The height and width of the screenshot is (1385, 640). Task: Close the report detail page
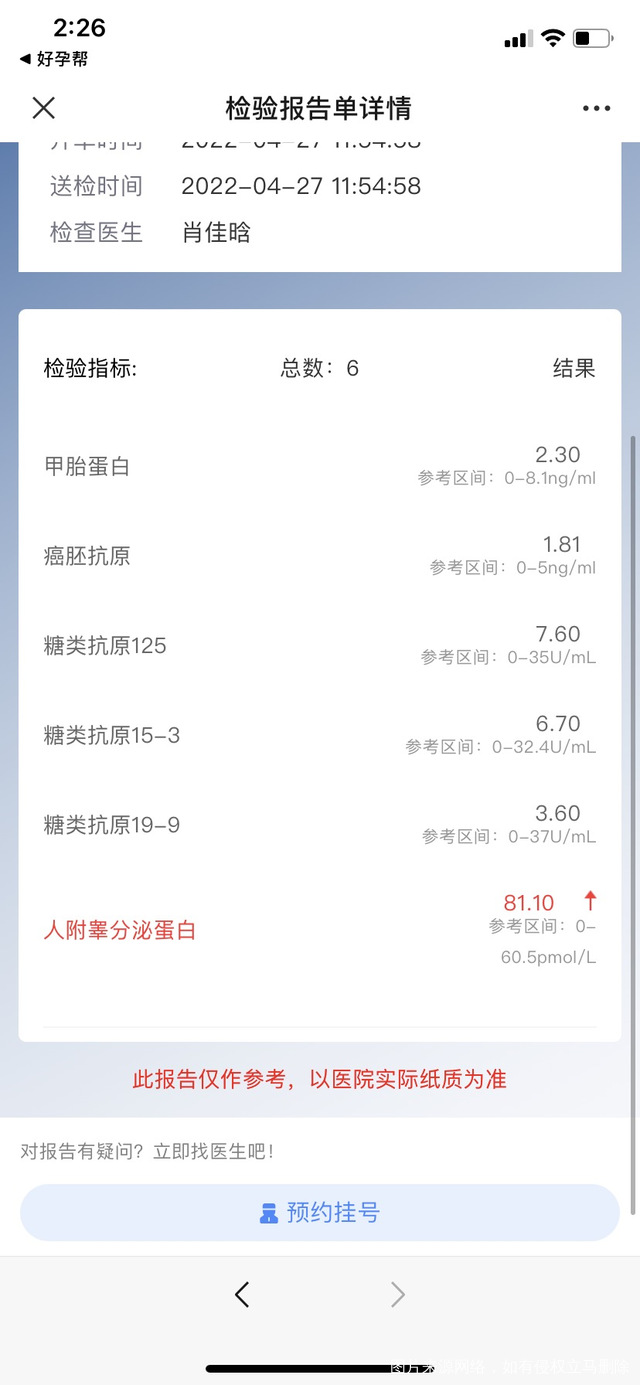(x=44, y=108)
